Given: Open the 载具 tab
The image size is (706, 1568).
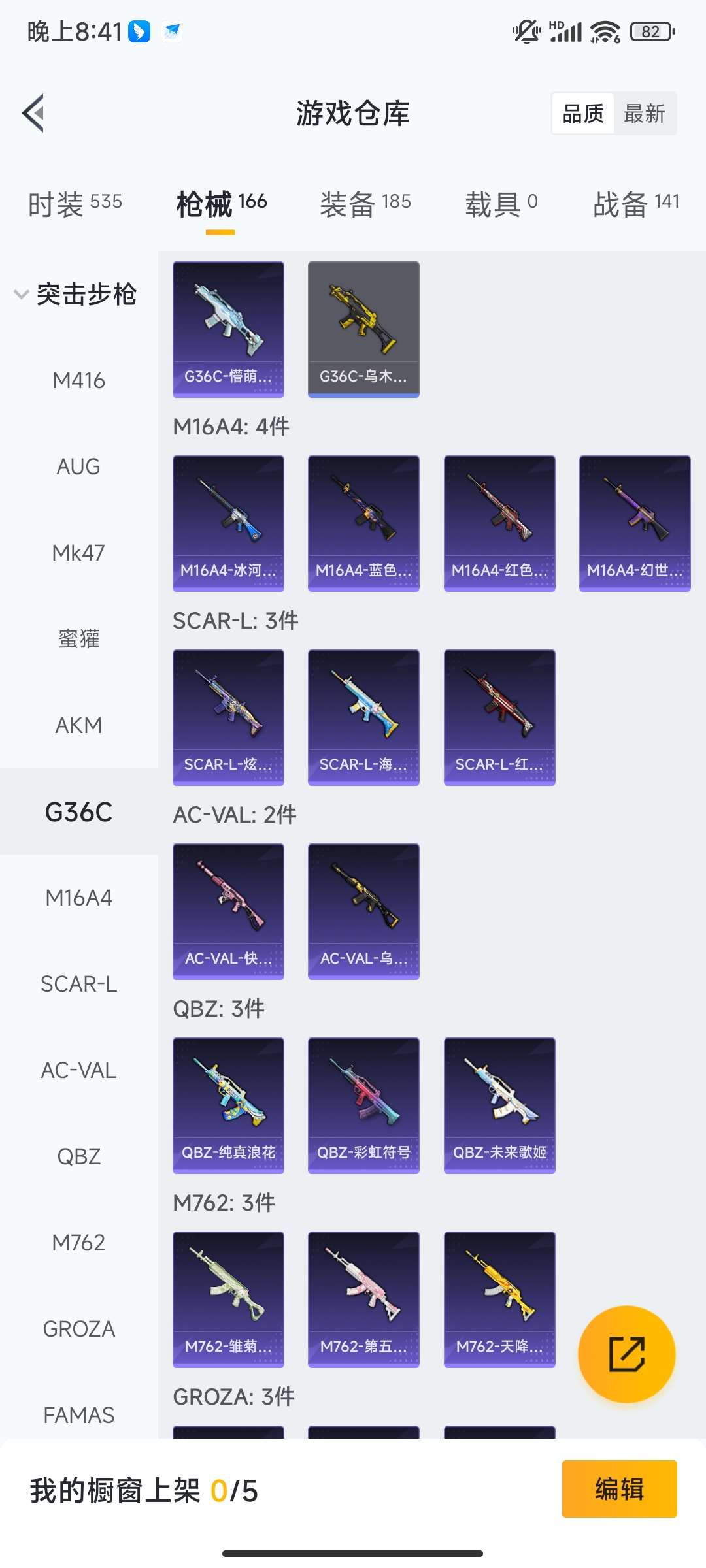Looking at the screenshot, I should click(501, 204).
